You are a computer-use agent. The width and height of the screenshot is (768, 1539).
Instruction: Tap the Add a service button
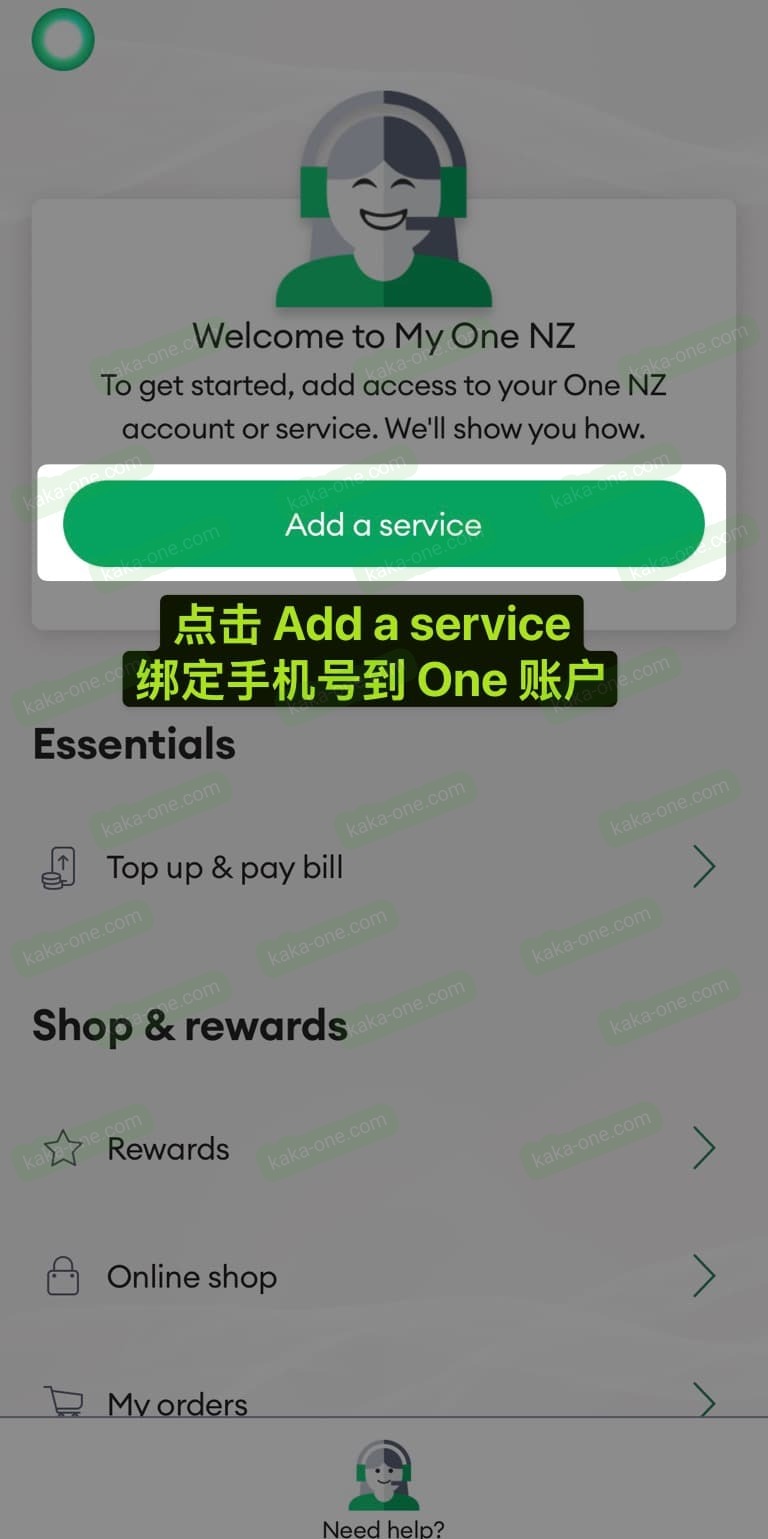[x=383, y=524]
